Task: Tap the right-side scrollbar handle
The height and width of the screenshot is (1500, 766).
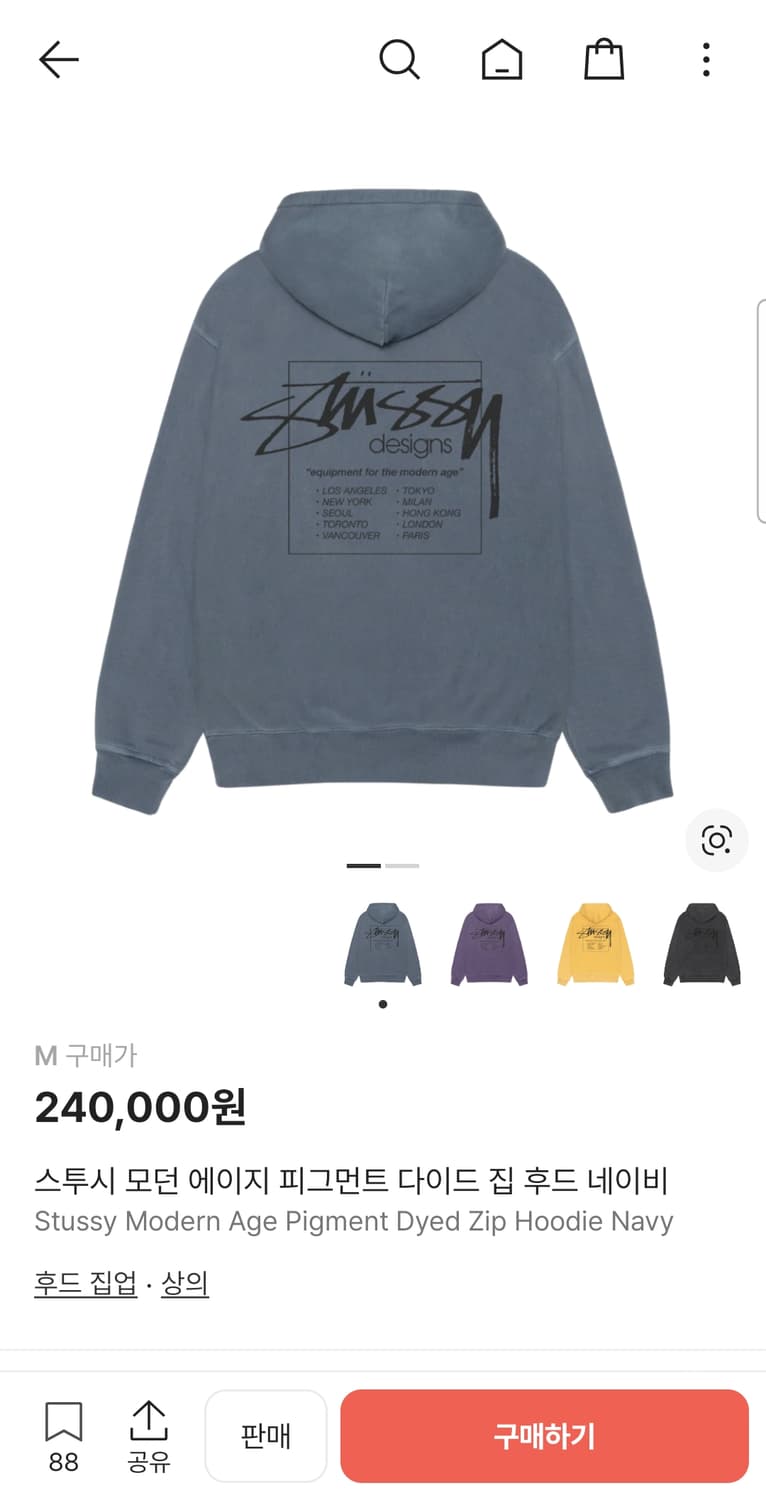Action: [x=762, y=410]
